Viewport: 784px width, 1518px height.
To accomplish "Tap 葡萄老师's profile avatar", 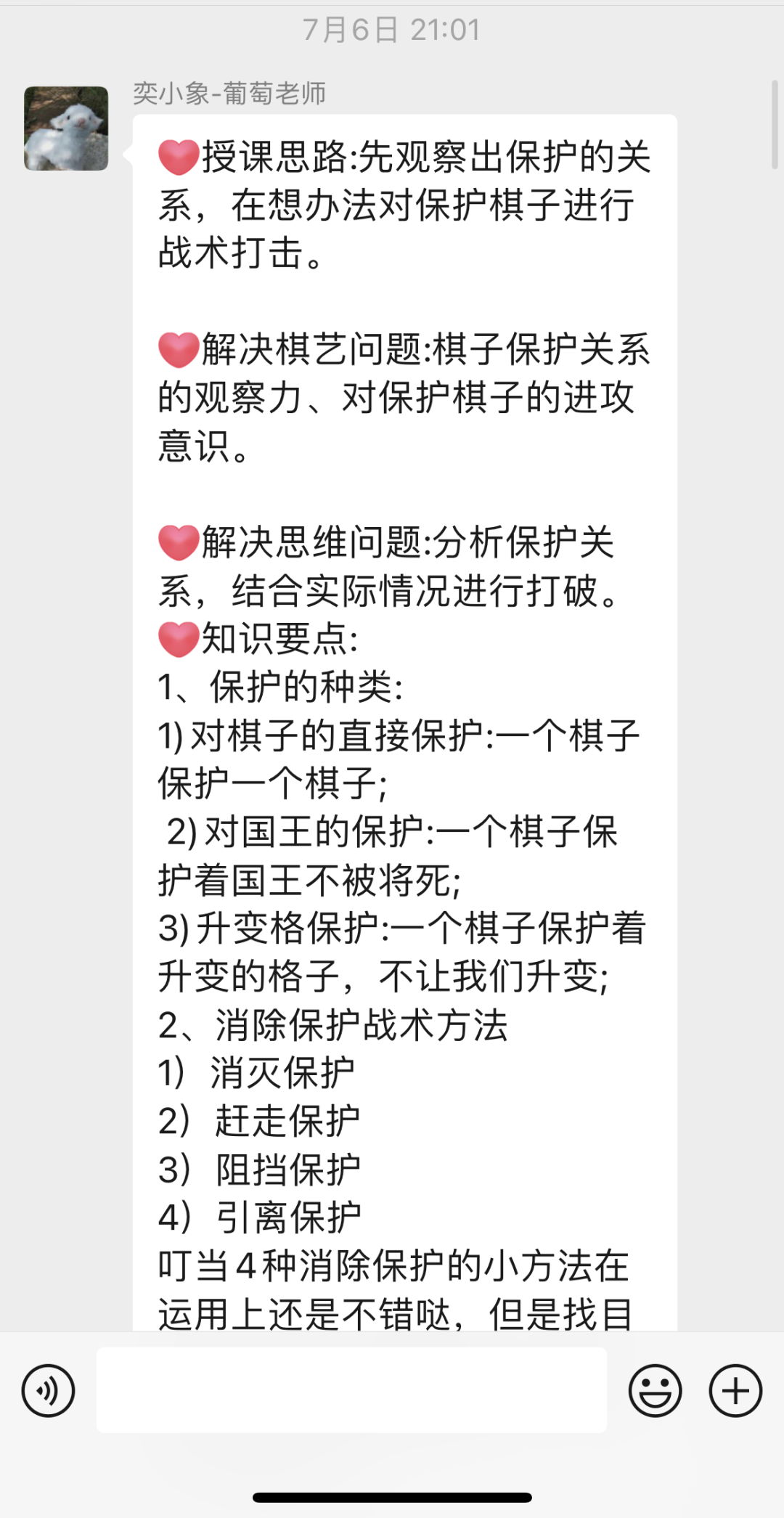I will click(66, 128).
